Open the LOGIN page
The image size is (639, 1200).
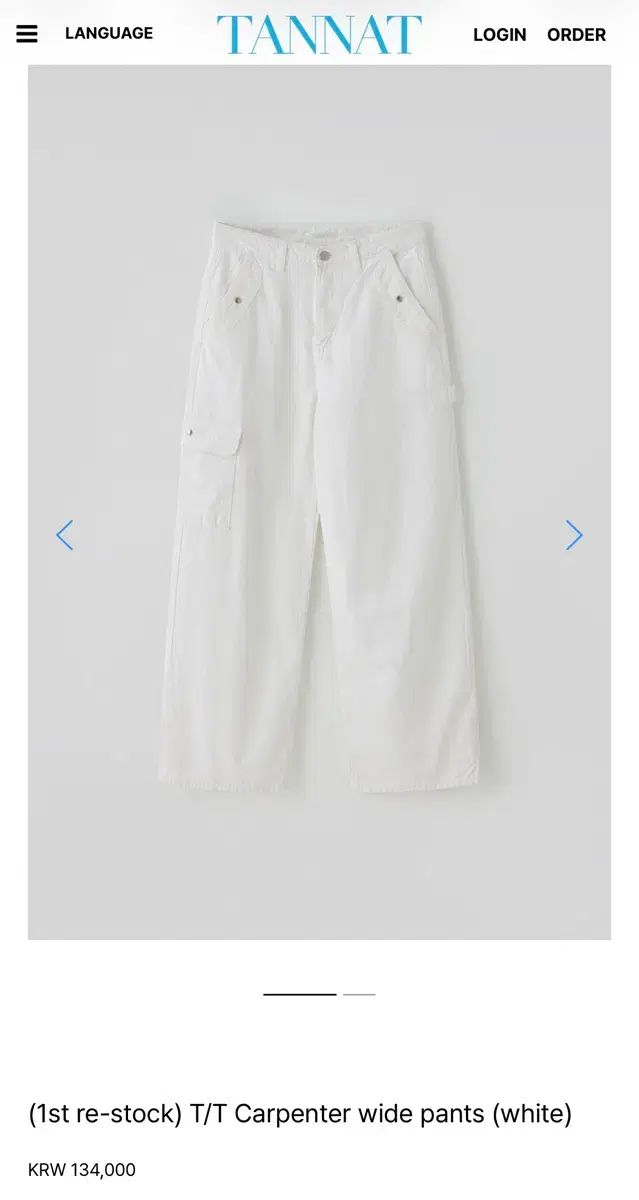[499, 34]
